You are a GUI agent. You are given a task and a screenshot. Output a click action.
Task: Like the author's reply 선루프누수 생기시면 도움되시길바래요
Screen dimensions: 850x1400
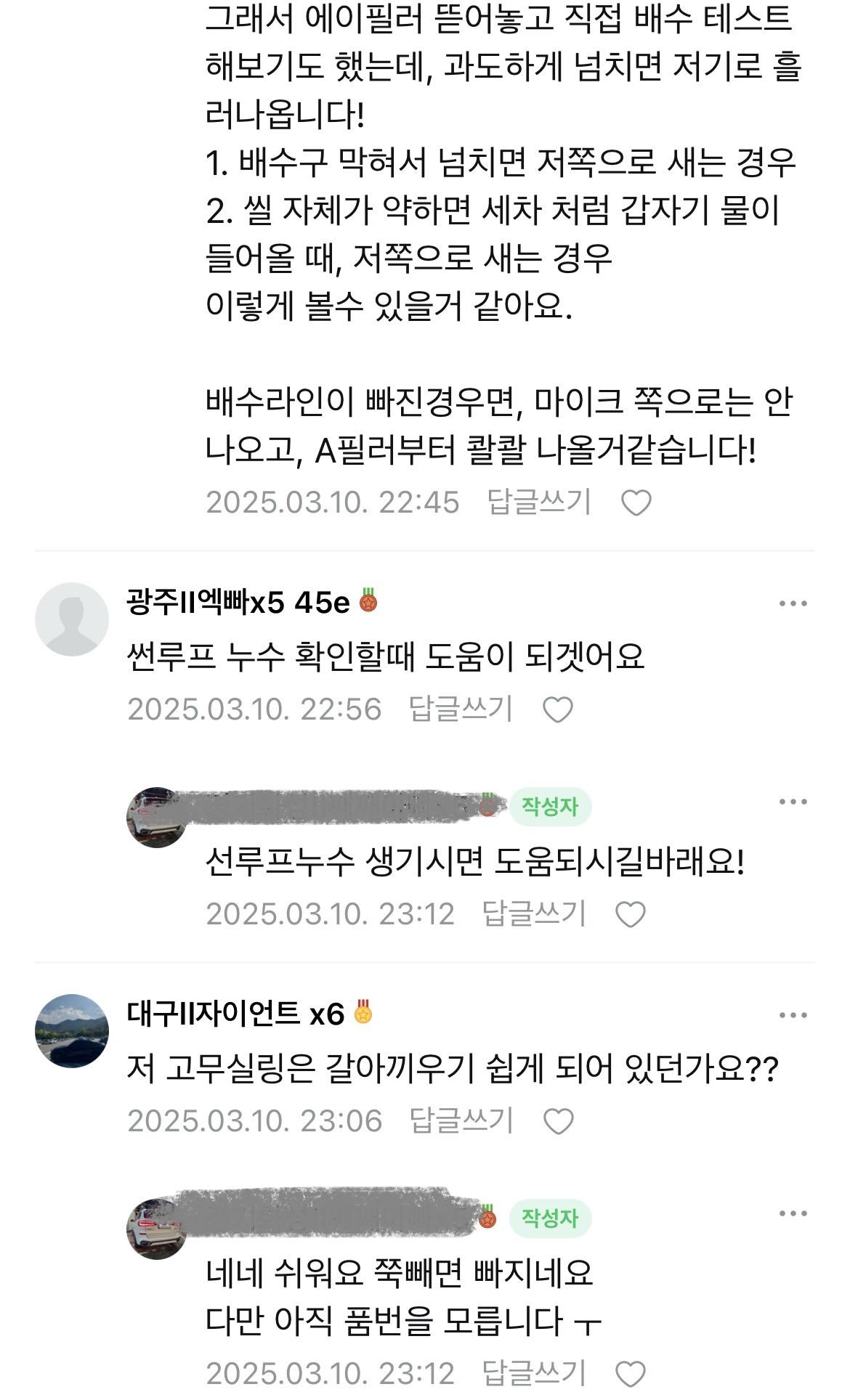pos(631,914)
